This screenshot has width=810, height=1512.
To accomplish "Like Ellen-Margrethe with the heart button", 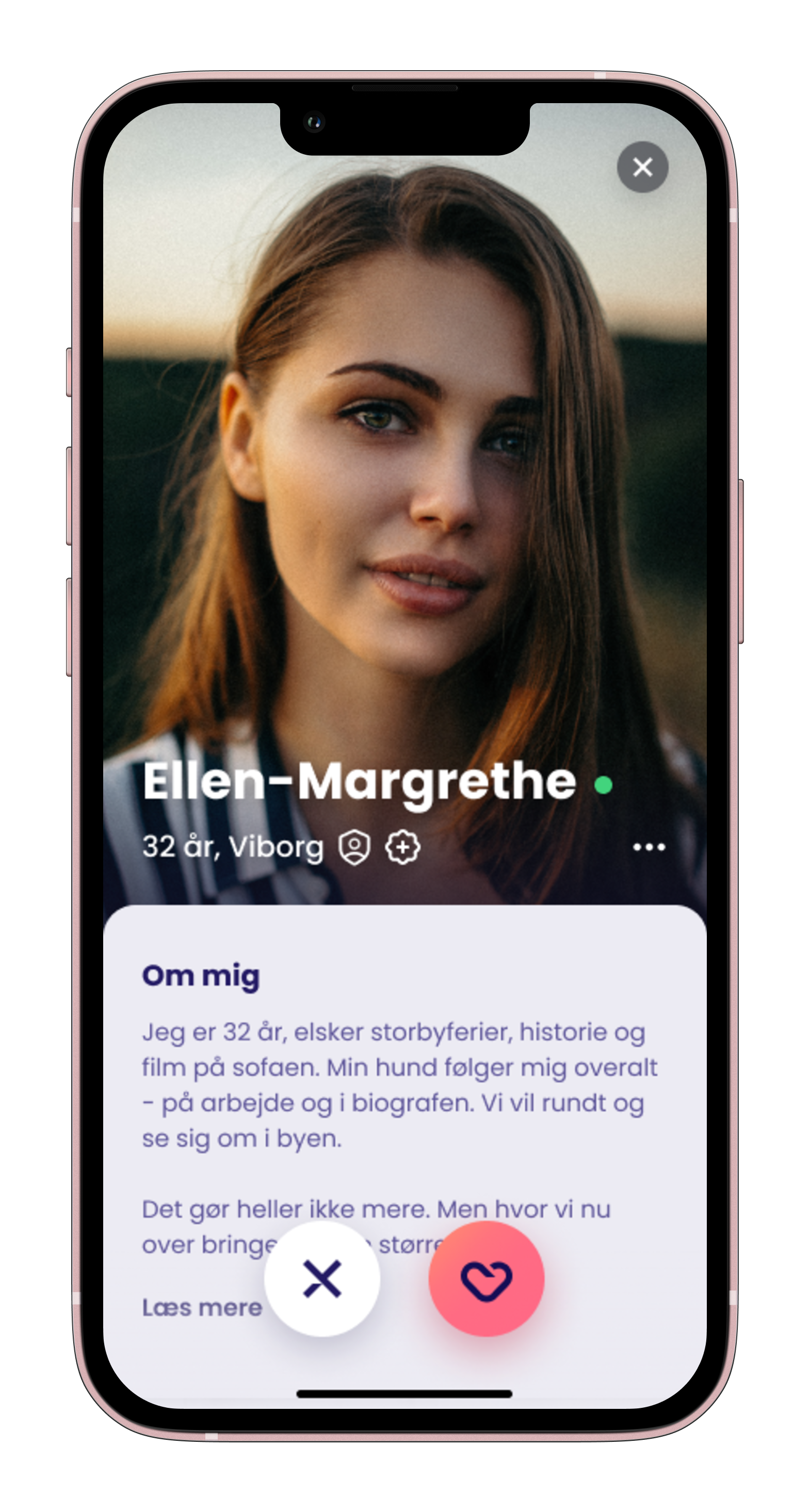I will coord(486,1279).
